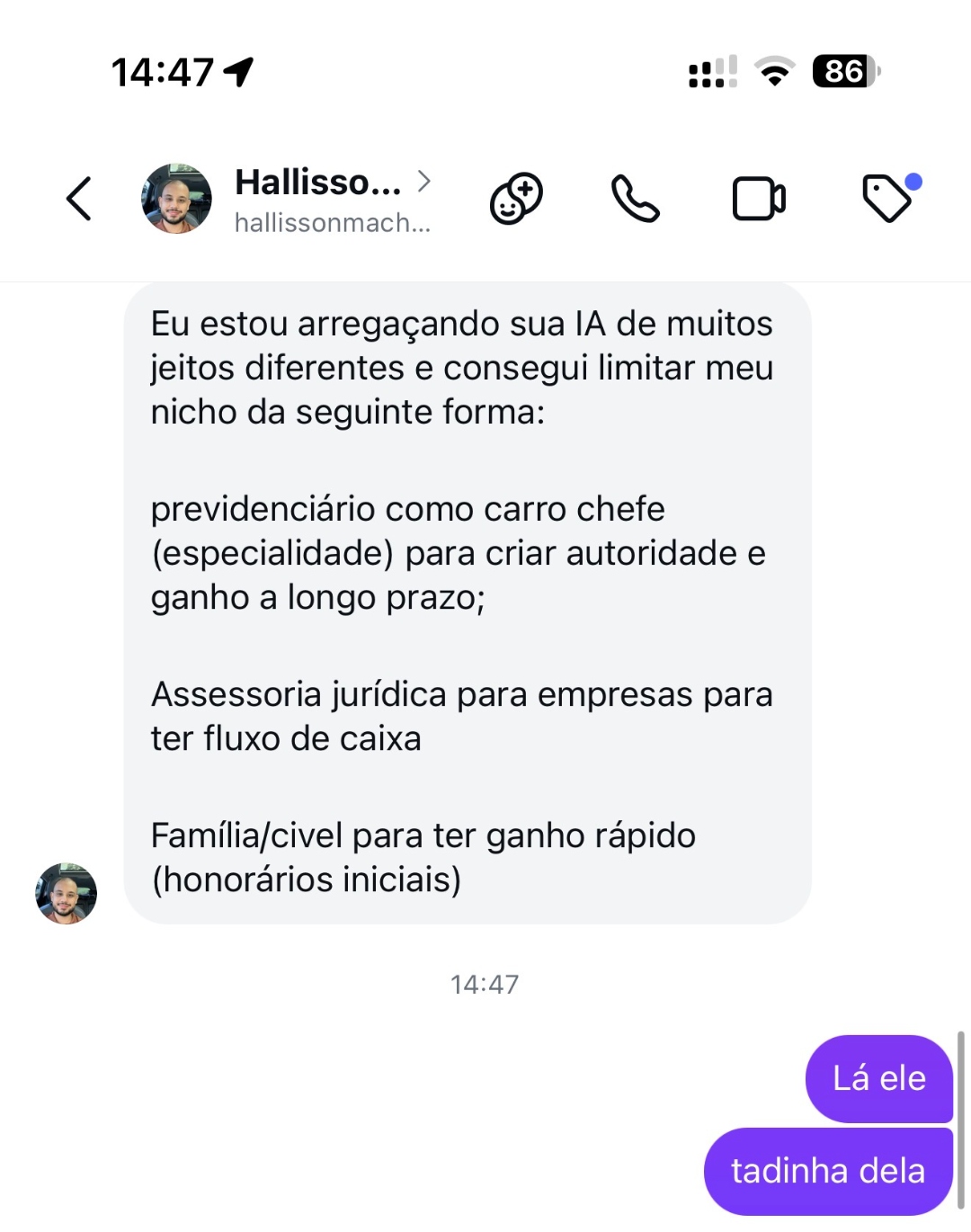Tap the blue dot on the tag icon
Screen dimensions: 971x1232
pyautogui.click(x=913, y=180)
